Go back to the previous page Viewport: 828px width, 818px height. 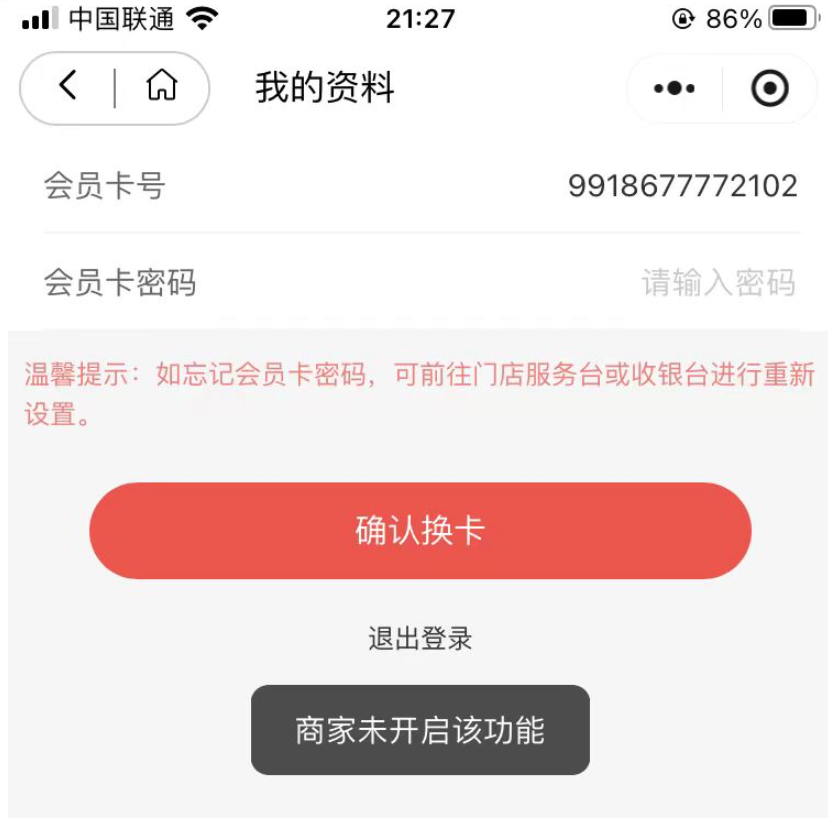[x=67, y=87]
